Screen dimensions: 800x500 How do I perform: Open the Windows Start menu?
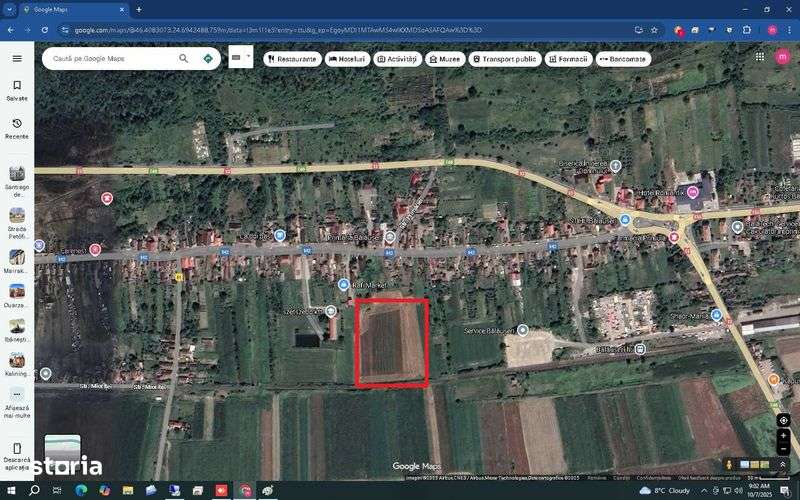10,490
